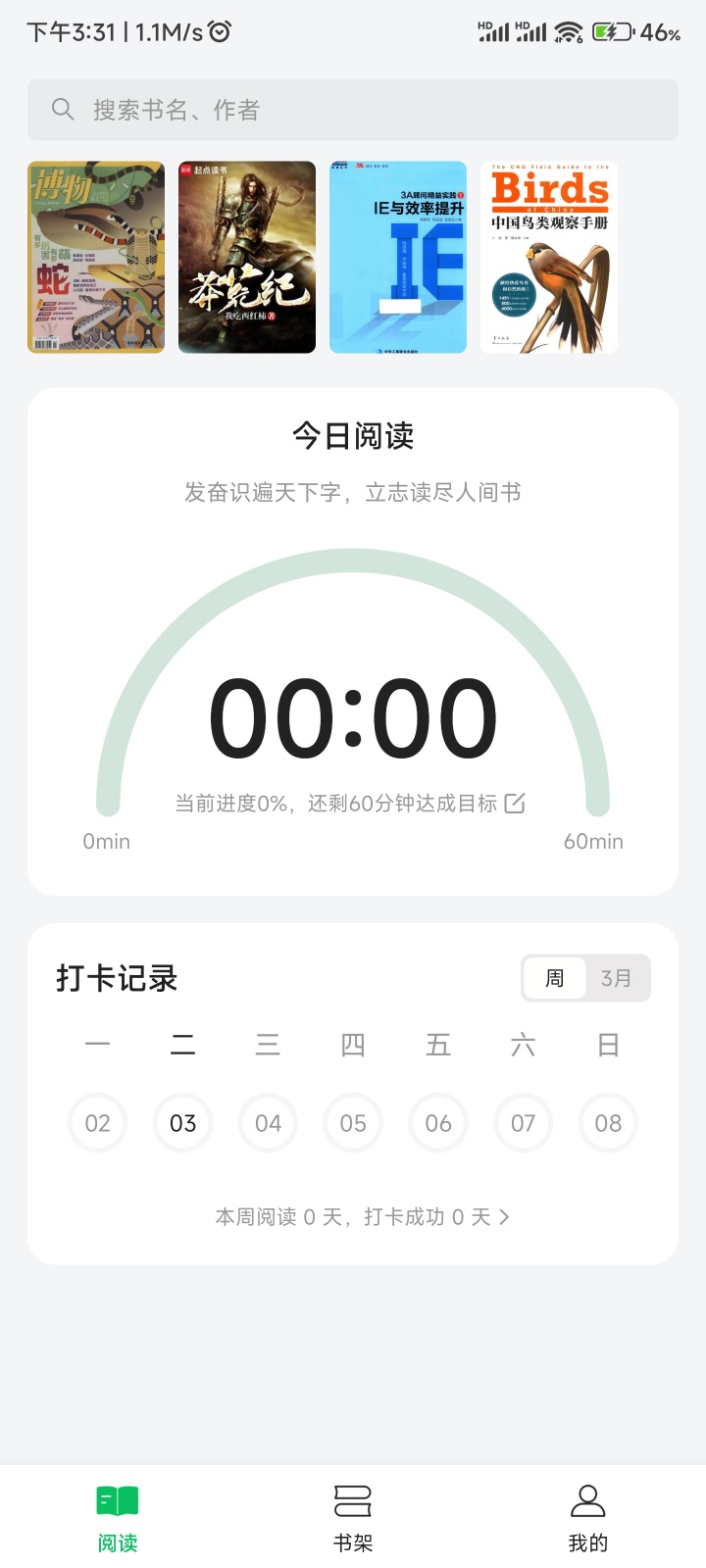
Task: Select date circle 05 under Thursday
Action: pos(353,1123)
